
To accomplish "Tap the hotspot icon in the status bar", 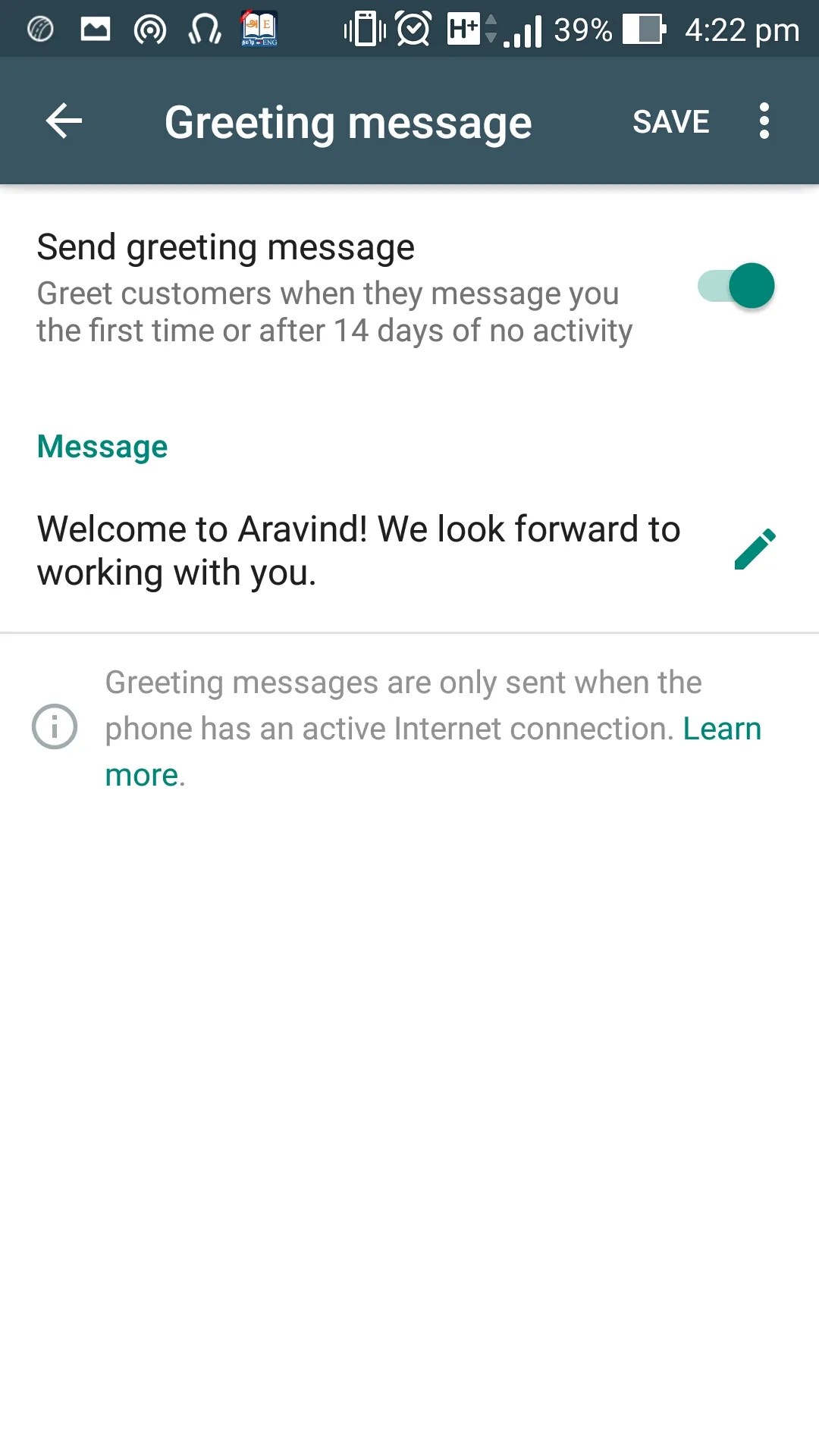I will coord(149,29).
